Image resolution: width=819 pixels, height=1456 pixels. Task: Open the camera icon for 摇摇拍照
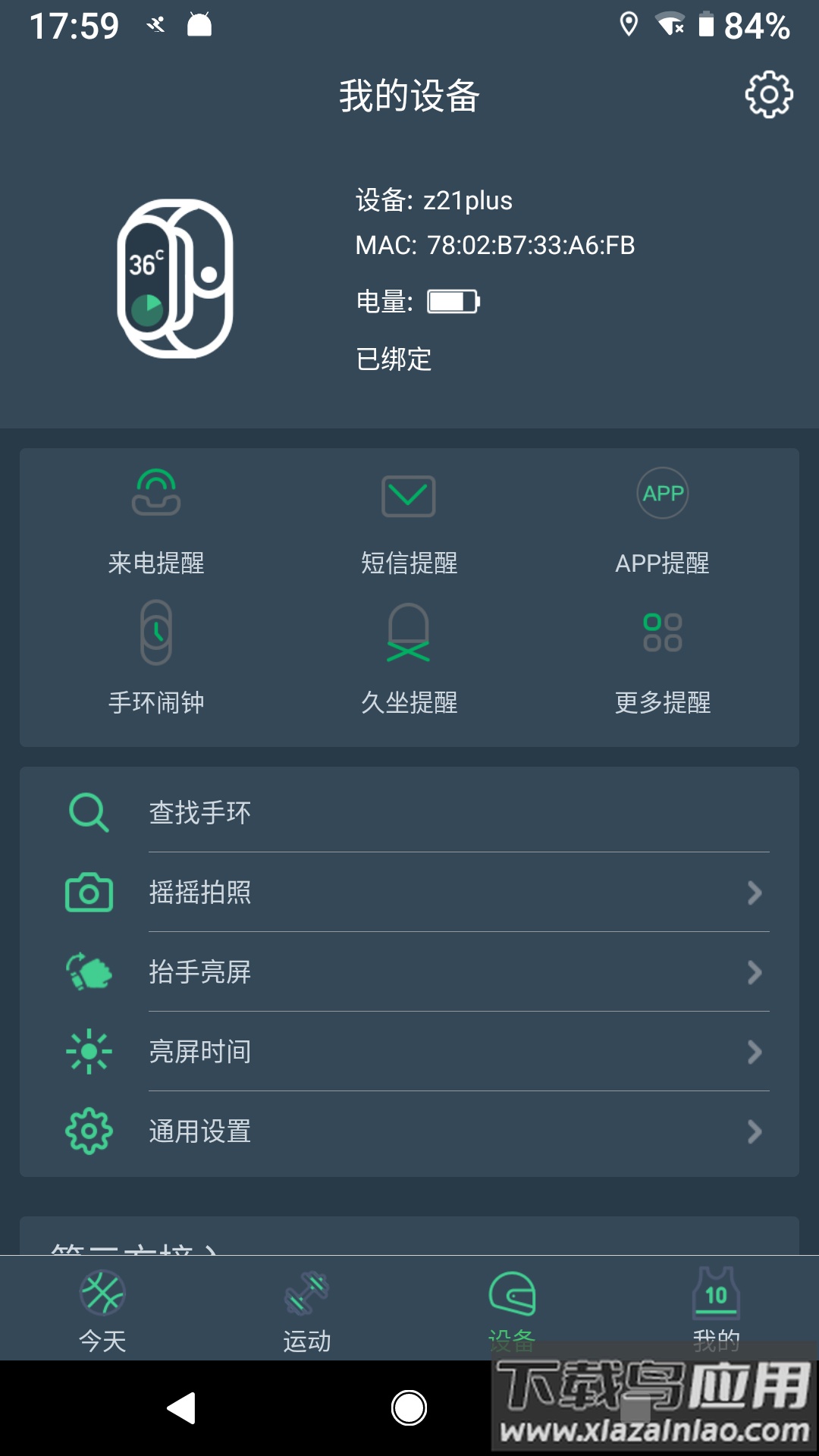[x=89, y=893]
